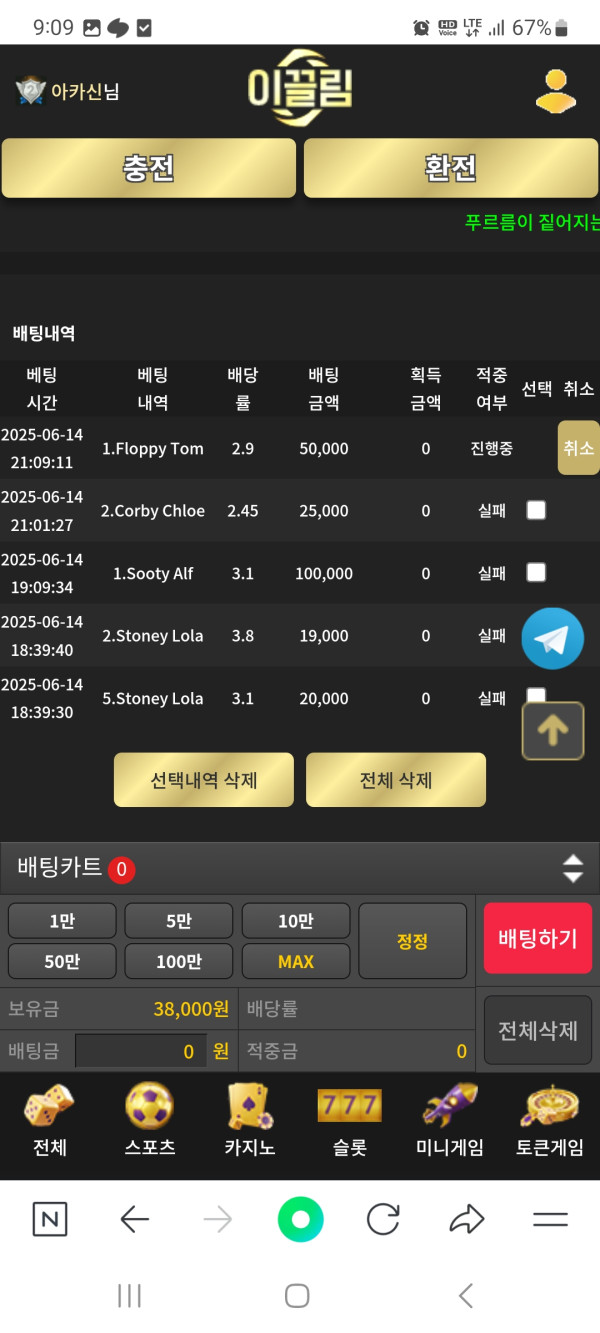Reload the page in the browser bar

pyautogui.click(x=383, y=1219)
